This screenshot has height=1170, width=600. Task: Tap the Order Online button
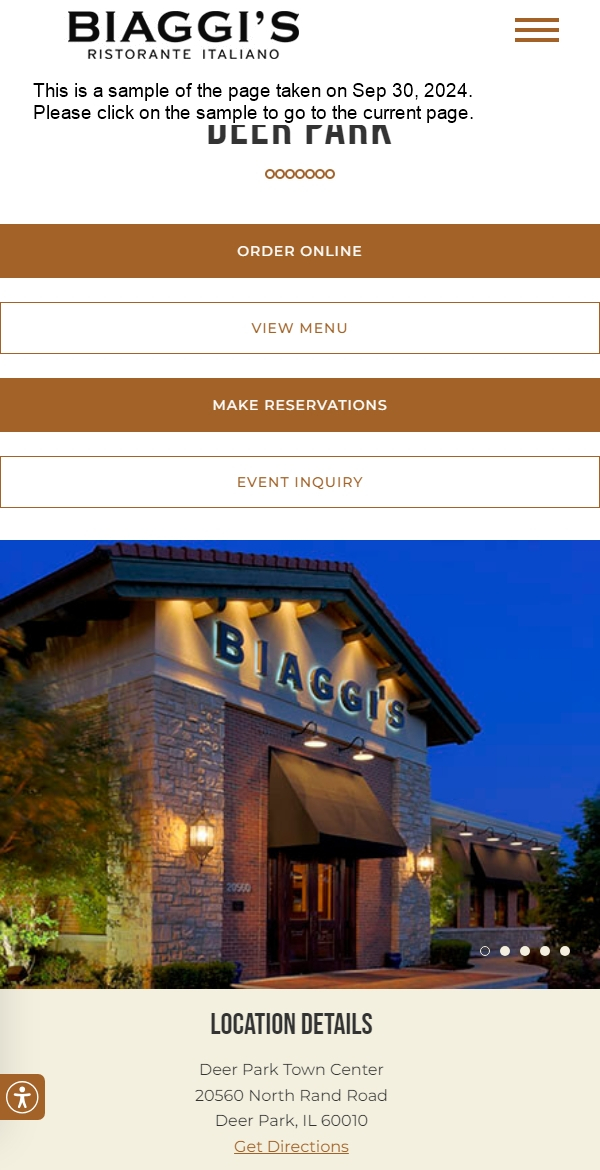pos(300,251)
